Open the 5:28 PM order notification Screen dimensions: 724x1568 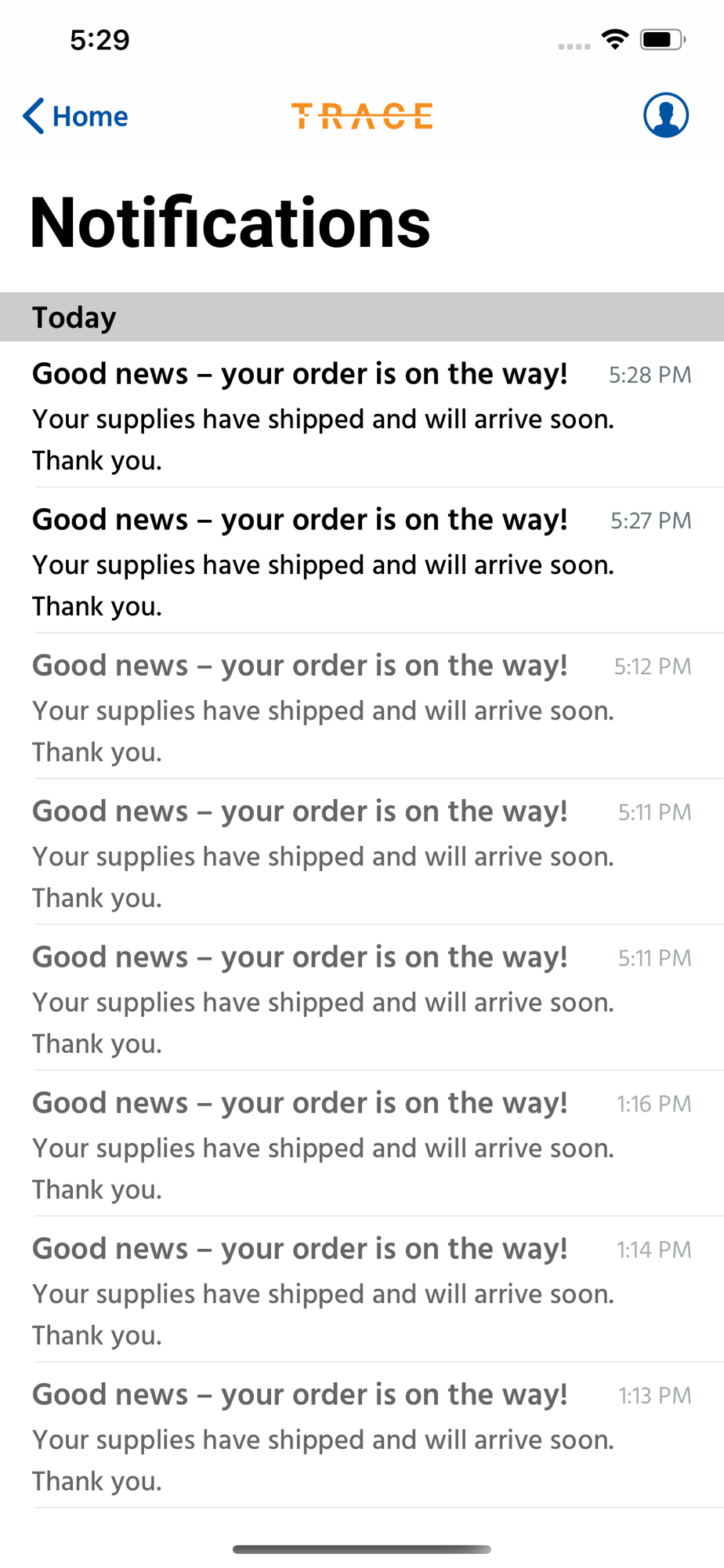(x=362, y=415)
